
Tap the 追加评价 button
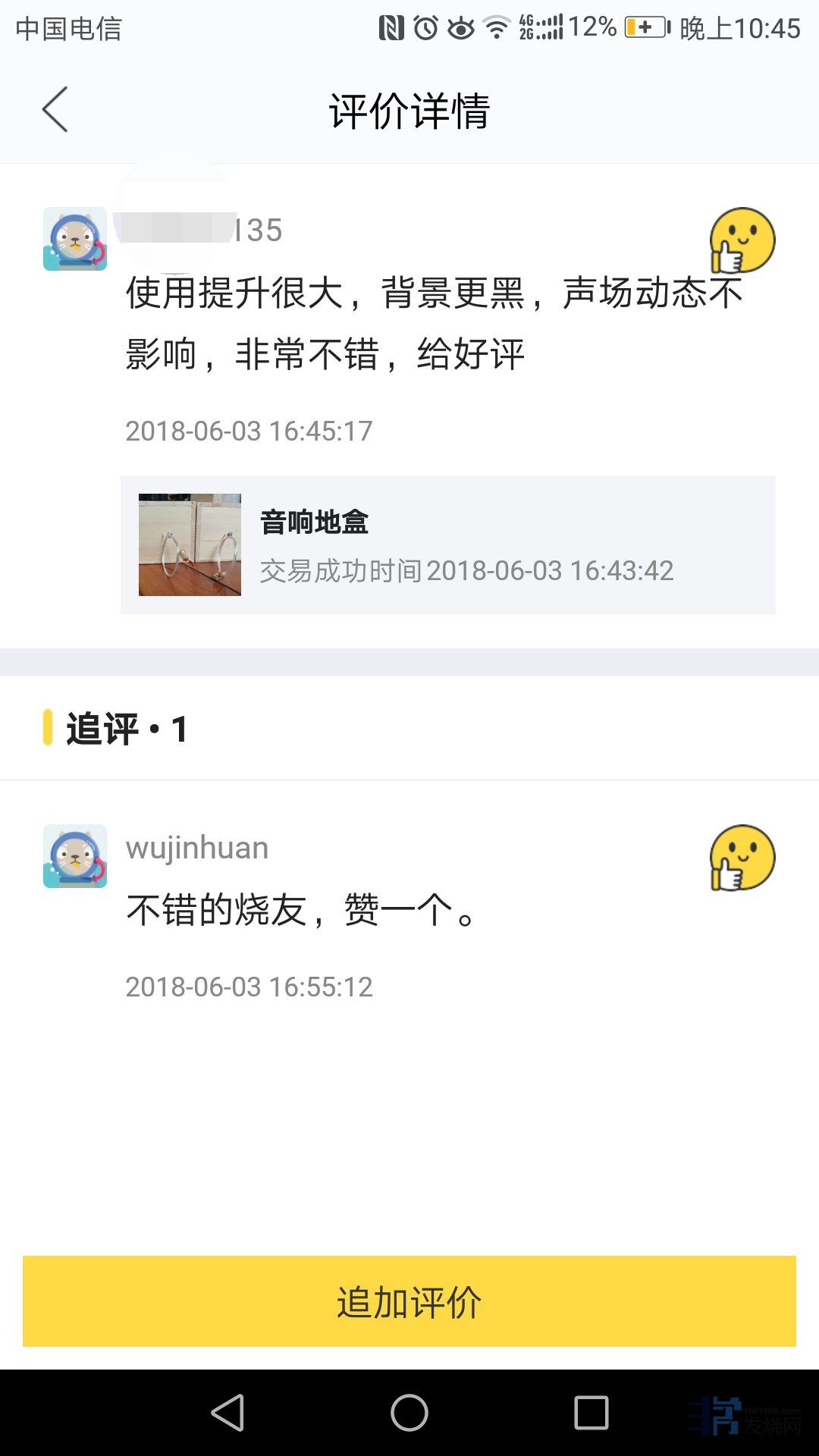(409, 1301)
